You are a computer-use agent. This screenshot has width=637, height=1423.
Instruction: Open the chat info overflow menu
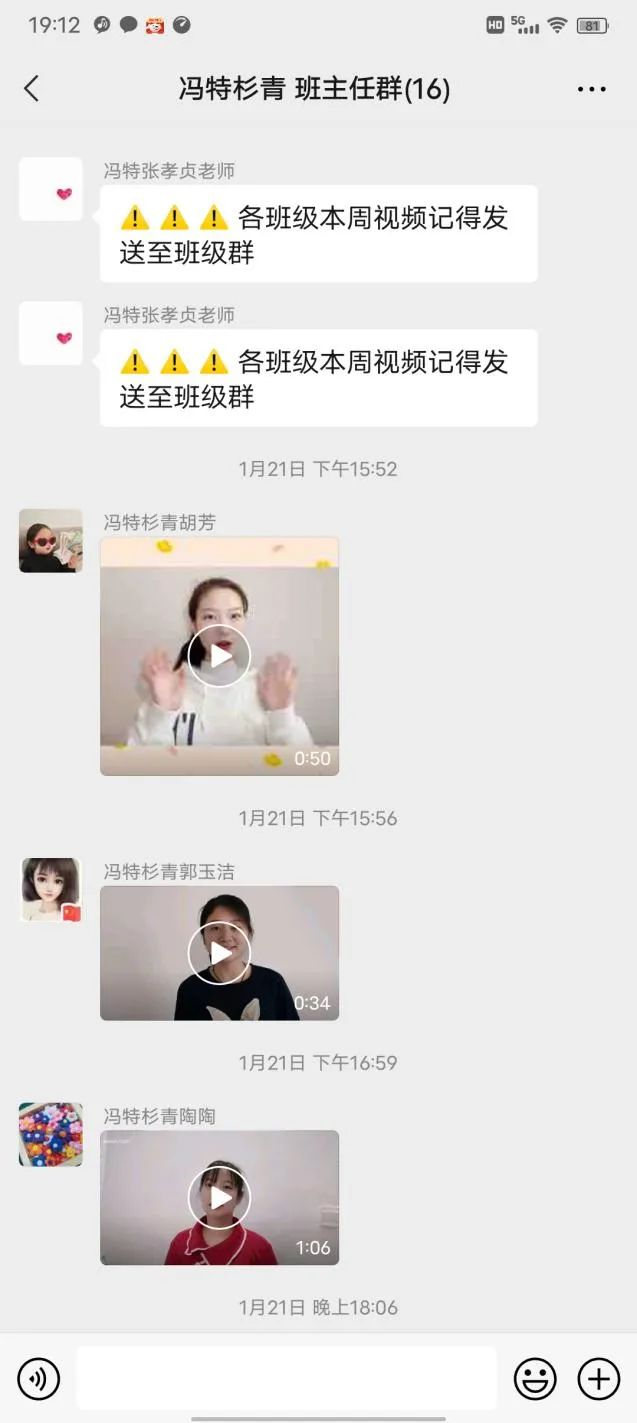point(591,89)
